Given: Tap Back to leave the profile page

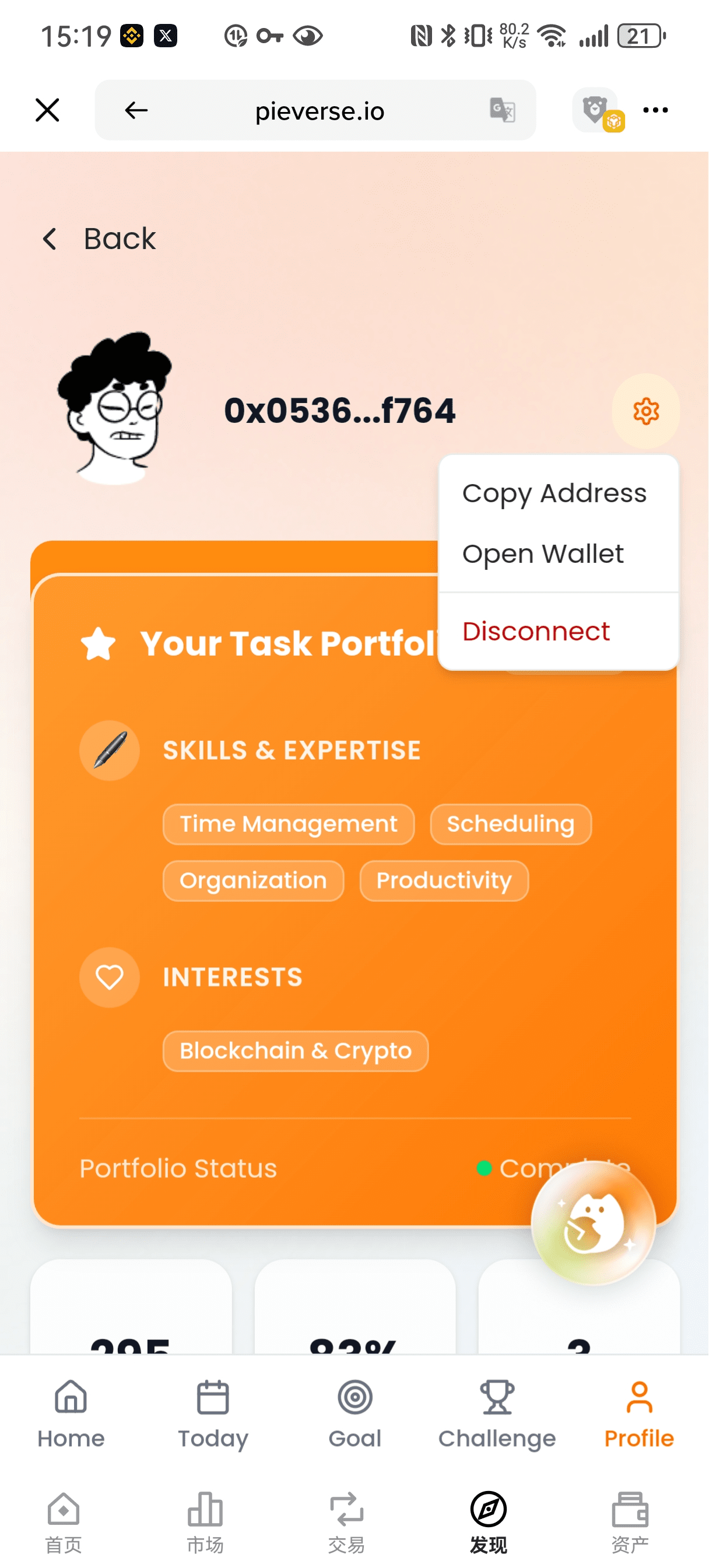Looking at the screenshot, I should (x=100, y=239).
